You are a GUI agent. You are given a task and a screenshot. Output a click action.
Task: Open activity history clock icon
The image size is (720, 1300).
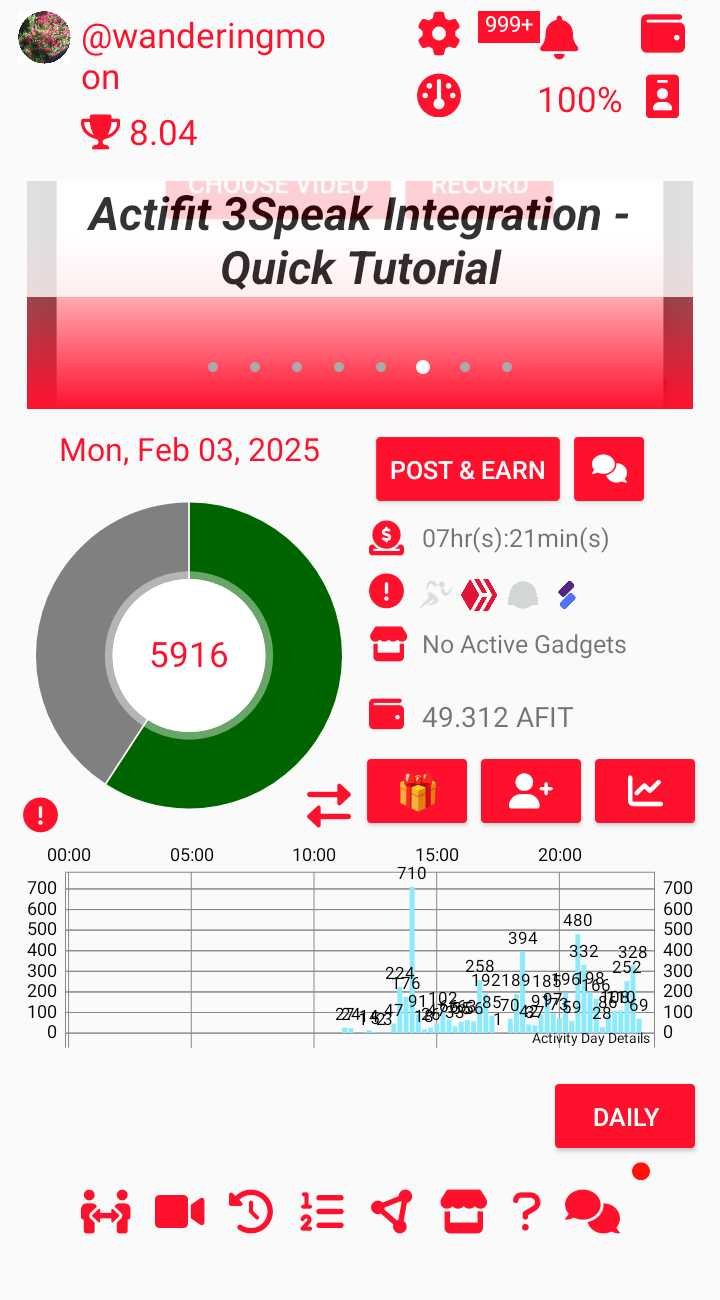(251, 1212)
